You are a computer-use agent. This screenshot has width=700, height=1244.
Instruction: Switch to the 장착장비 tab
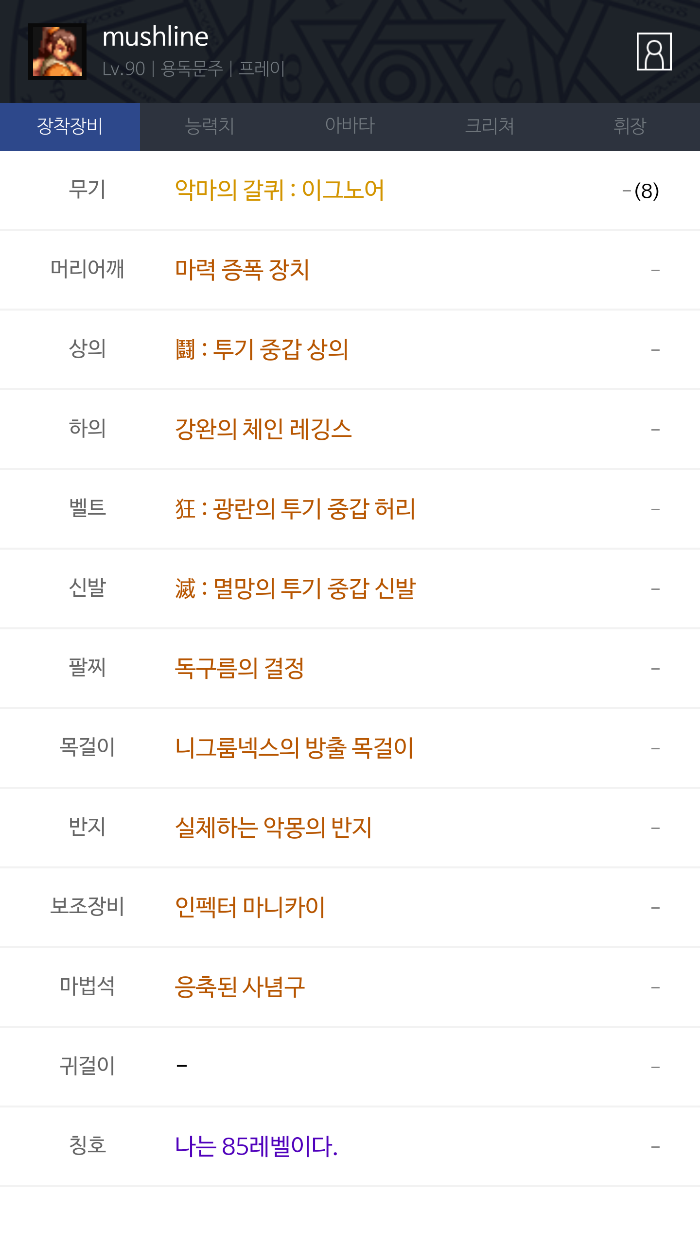pyautogui.click(x=70, y=127)
